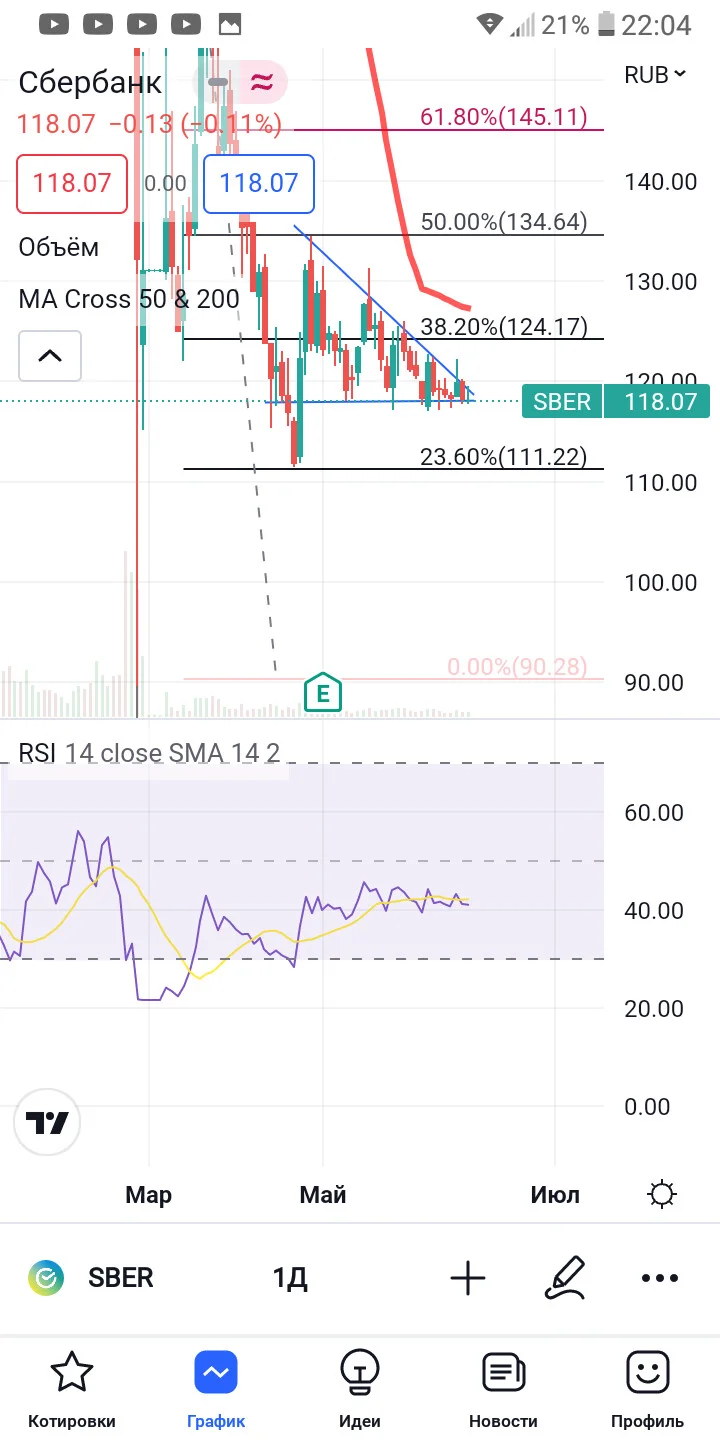Collapse the indicator legend with the chevron
The image size is (720, 1440).
tap(50, 355)
